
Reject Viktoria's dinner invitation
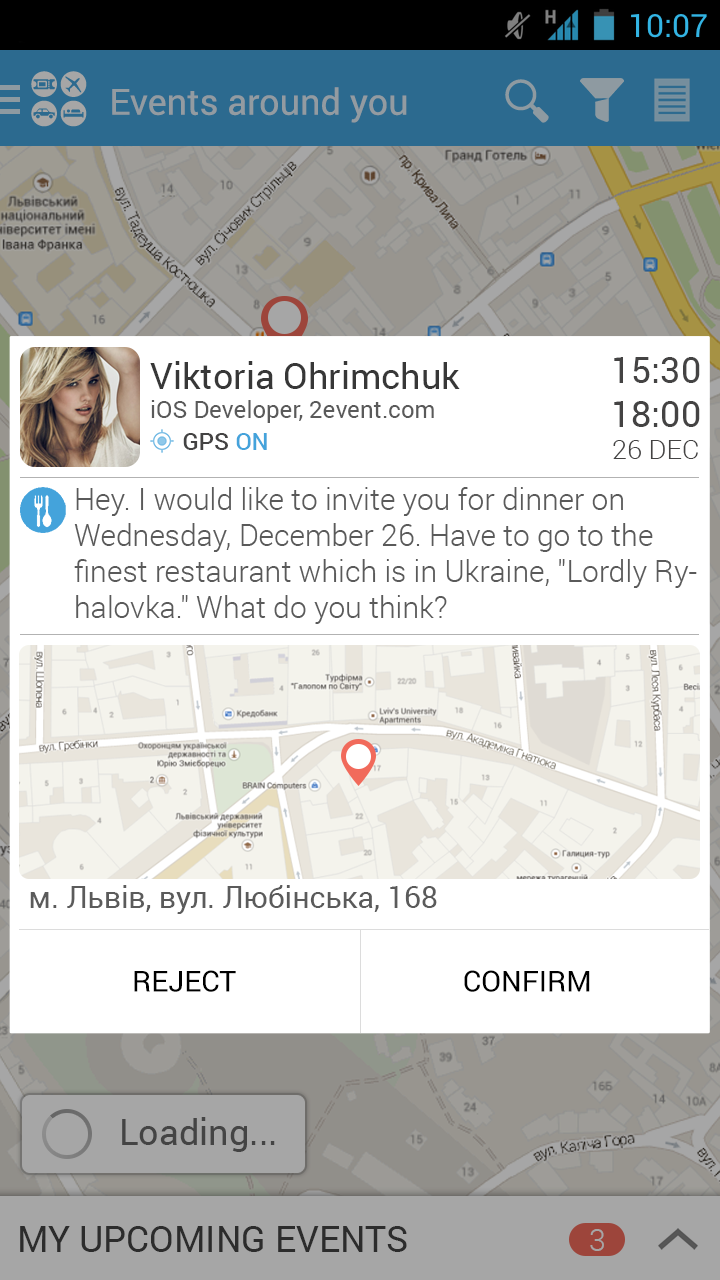point(185,981)
